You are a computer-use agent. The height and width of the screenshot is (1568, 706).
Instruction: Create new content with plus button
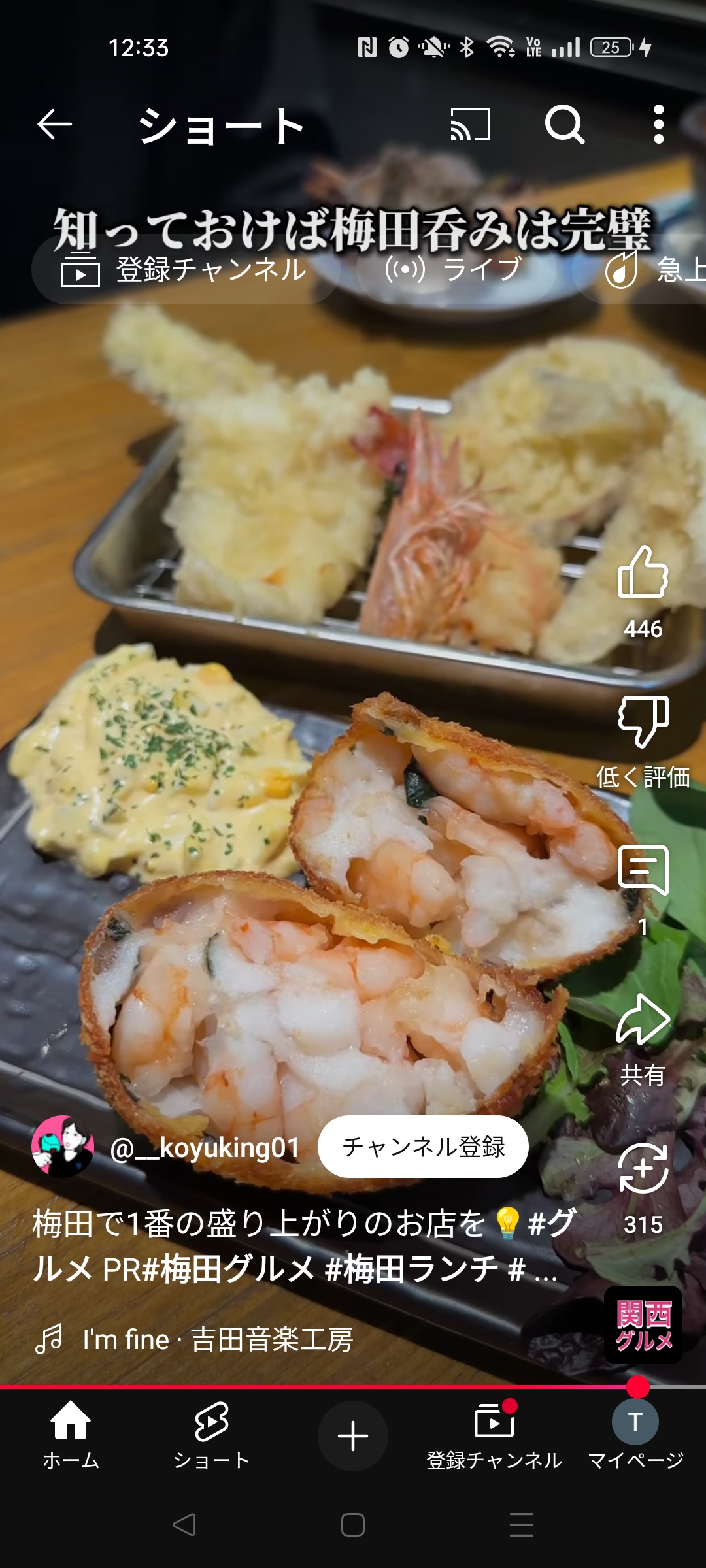point(353,1436)
